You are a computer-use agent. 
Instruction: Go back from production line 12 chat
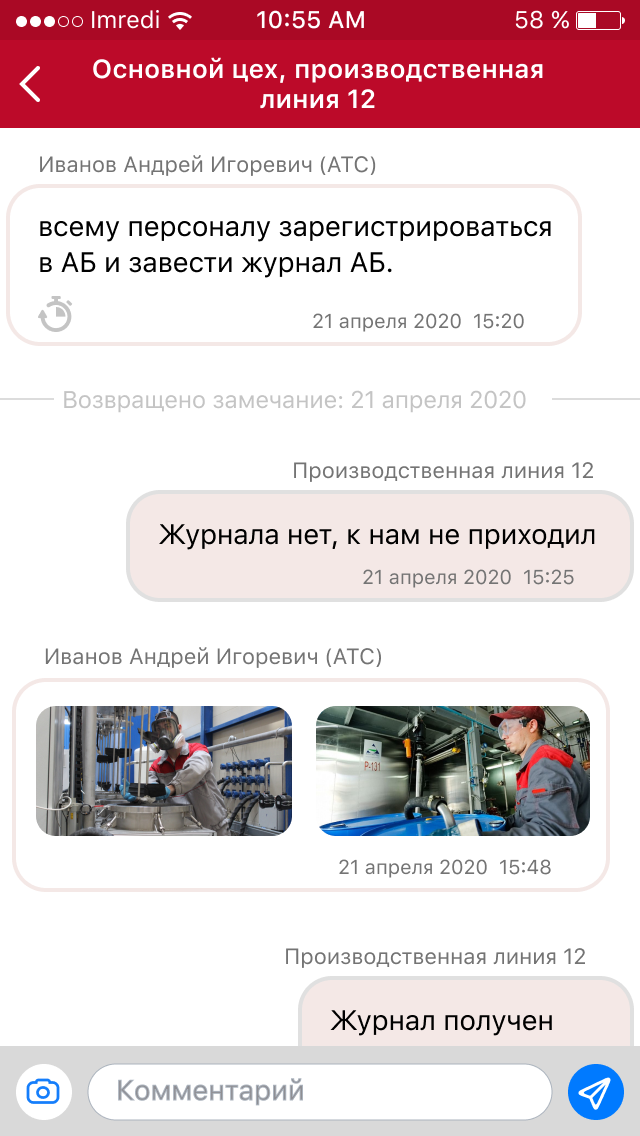(31, 84)
